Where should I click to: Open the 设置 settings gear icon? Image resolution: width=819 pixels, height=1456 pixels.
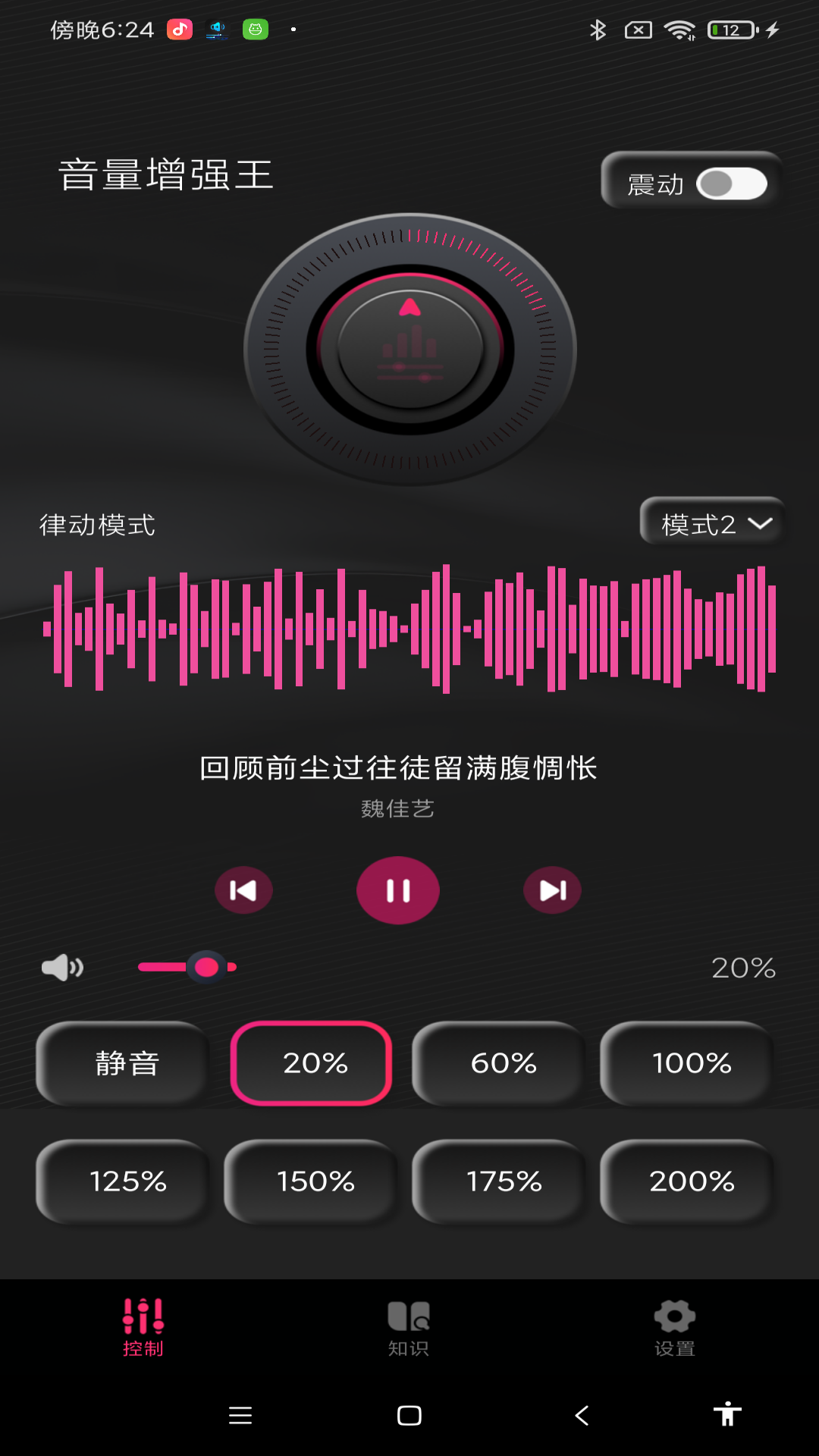pyautogui.click(x=674, y=1321)
